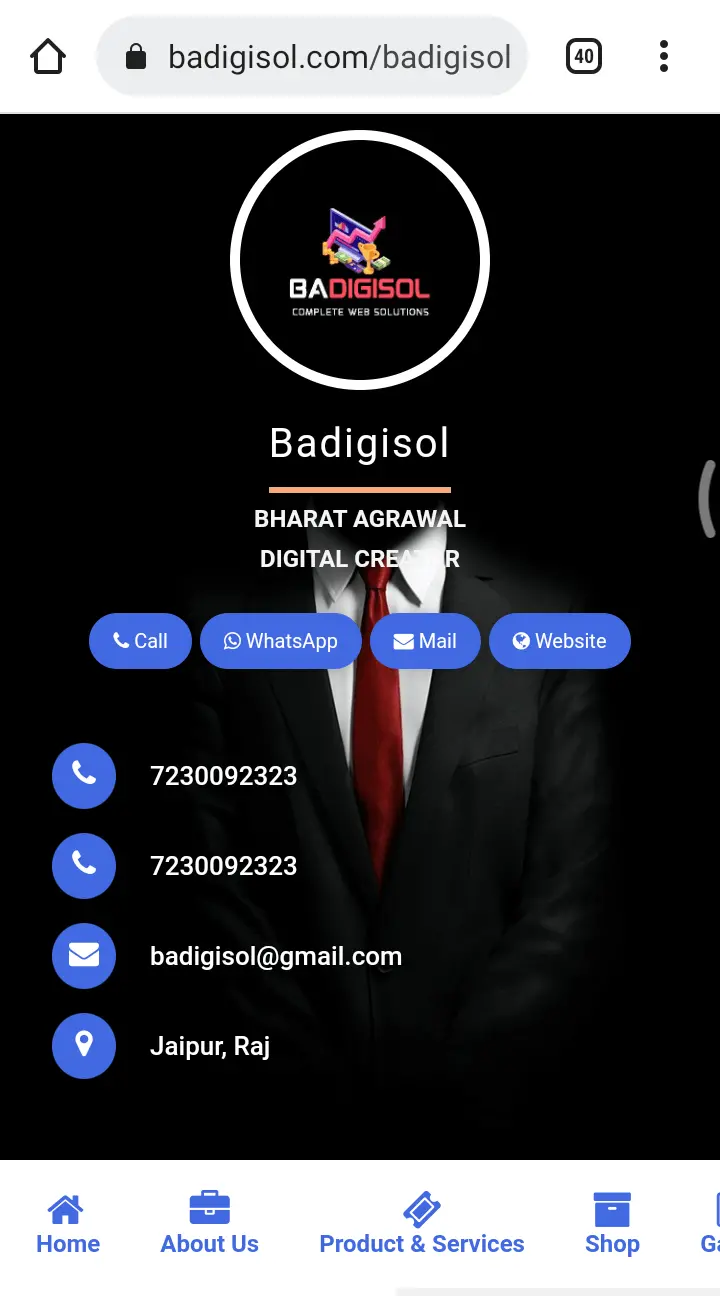The height and width of the screenshot is (1296, 720).
Task: Email badigisol@gmail.com
Action: (275, 956)
